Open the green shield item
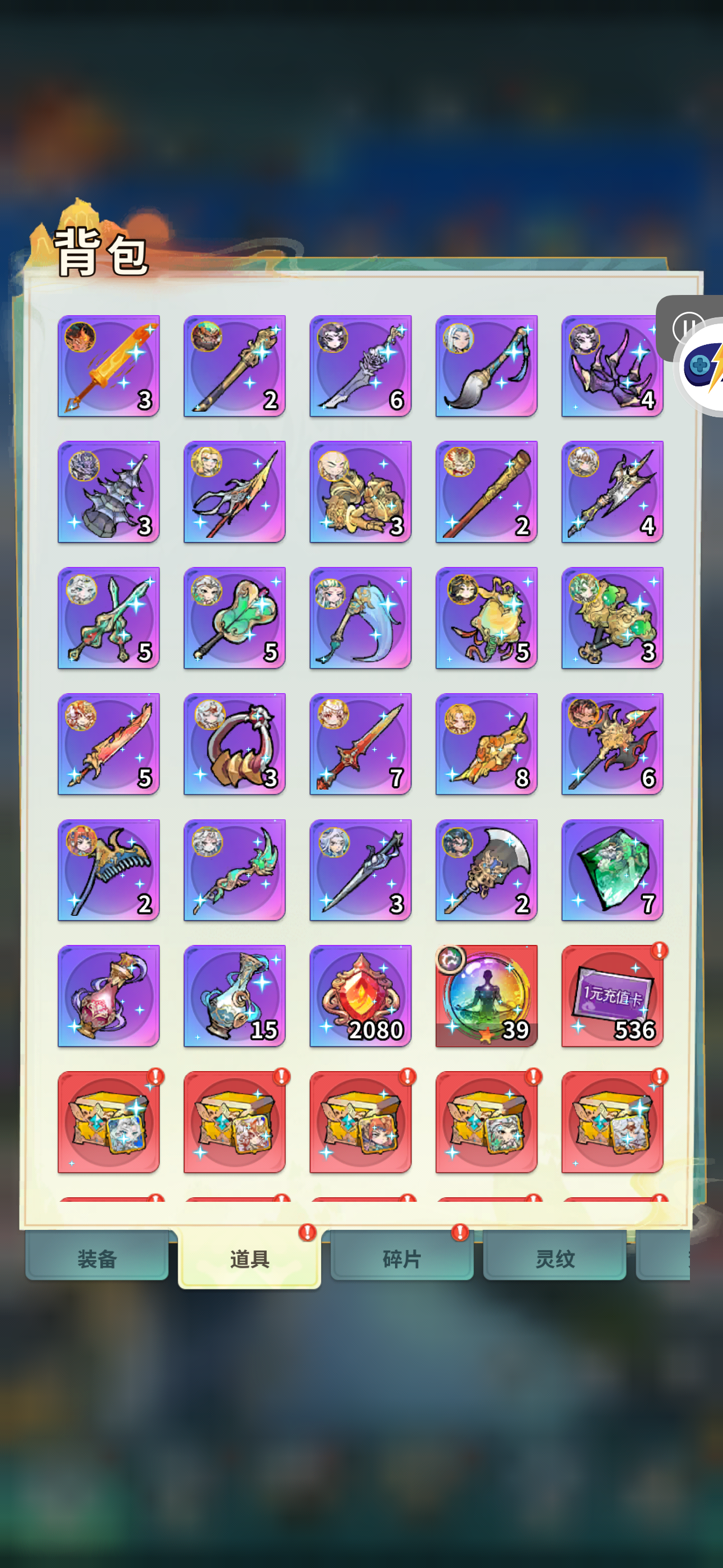Viewport: 723px width, 1568px height. 612,870
